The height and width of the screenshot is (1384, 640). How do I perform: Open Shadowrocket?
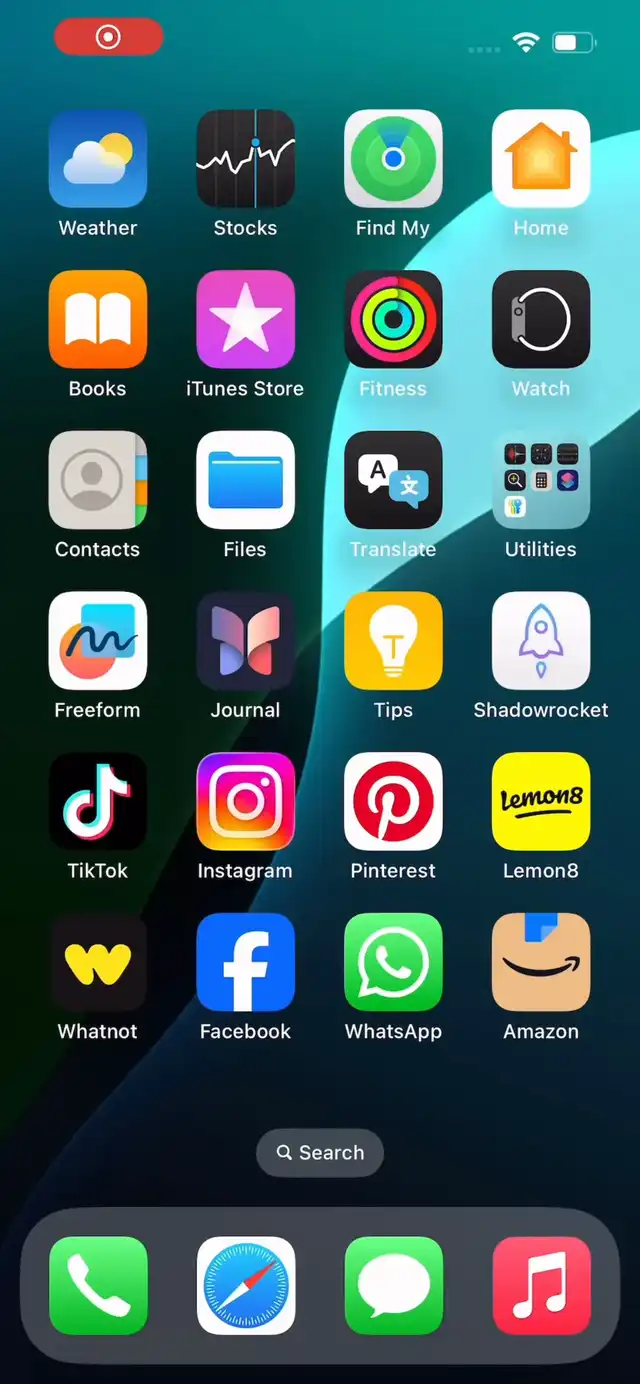[541, 641]
